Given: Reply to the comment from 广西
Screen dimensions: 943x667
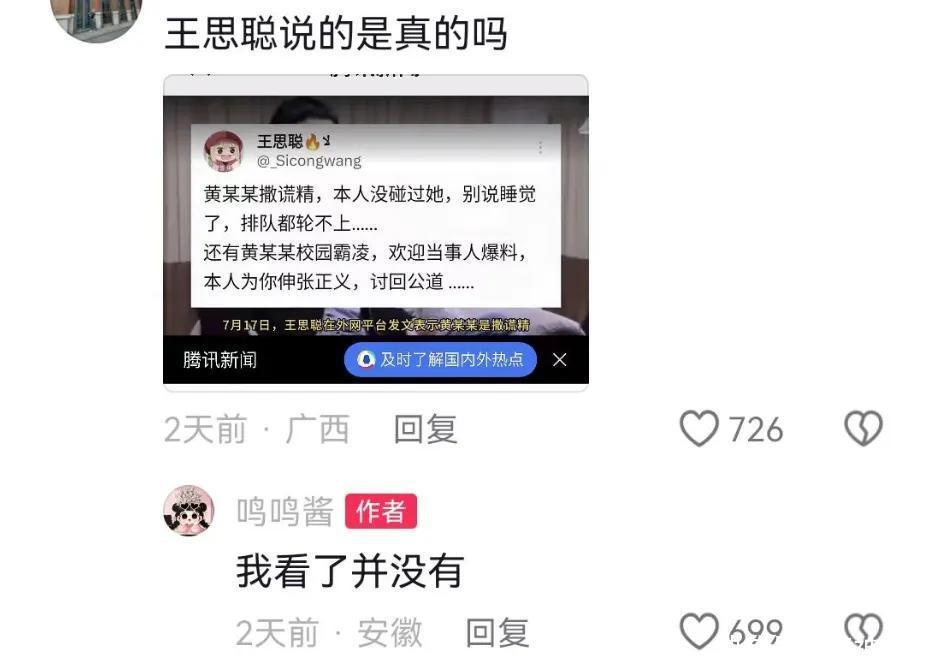Looking at the screenshot, I should click(425, 429).
